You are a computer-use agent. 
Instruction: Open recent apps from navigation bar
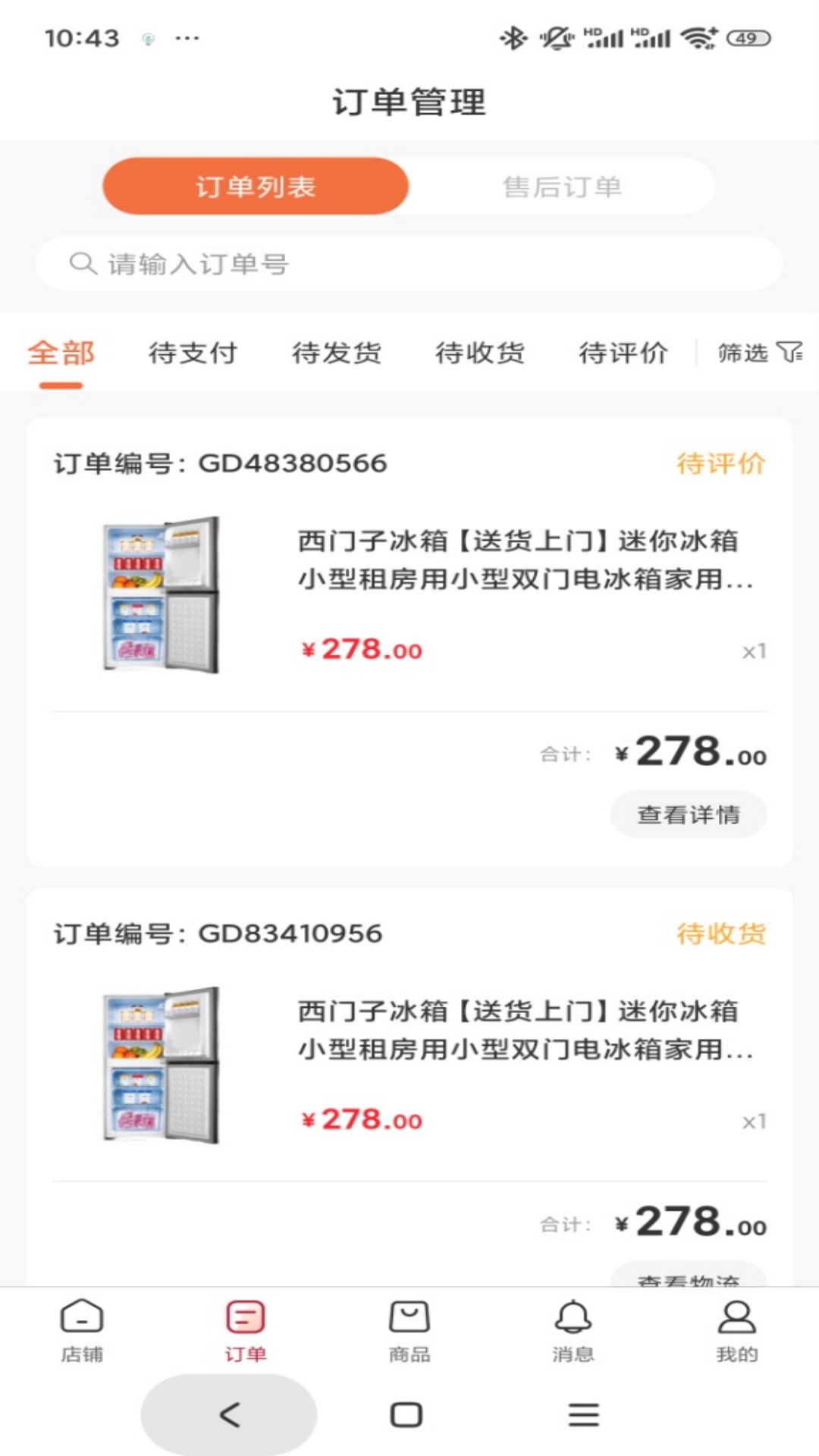point(583,1414)
